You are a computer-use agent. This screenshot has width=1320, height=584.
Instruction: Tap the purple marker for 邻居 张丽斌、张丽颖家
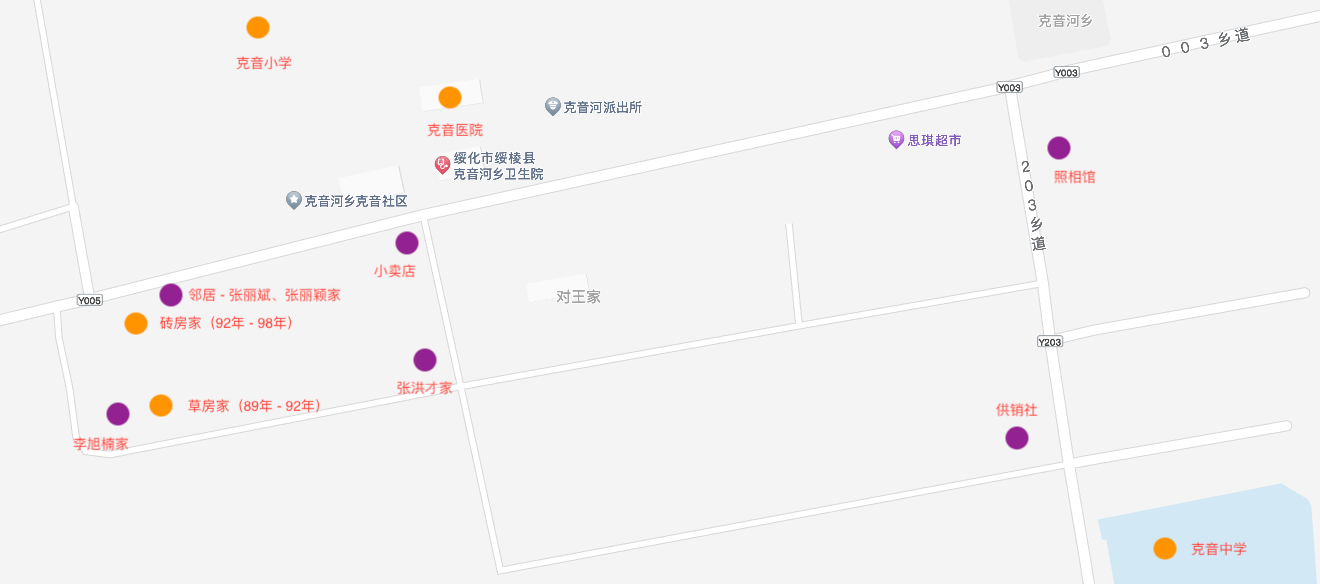171,295
